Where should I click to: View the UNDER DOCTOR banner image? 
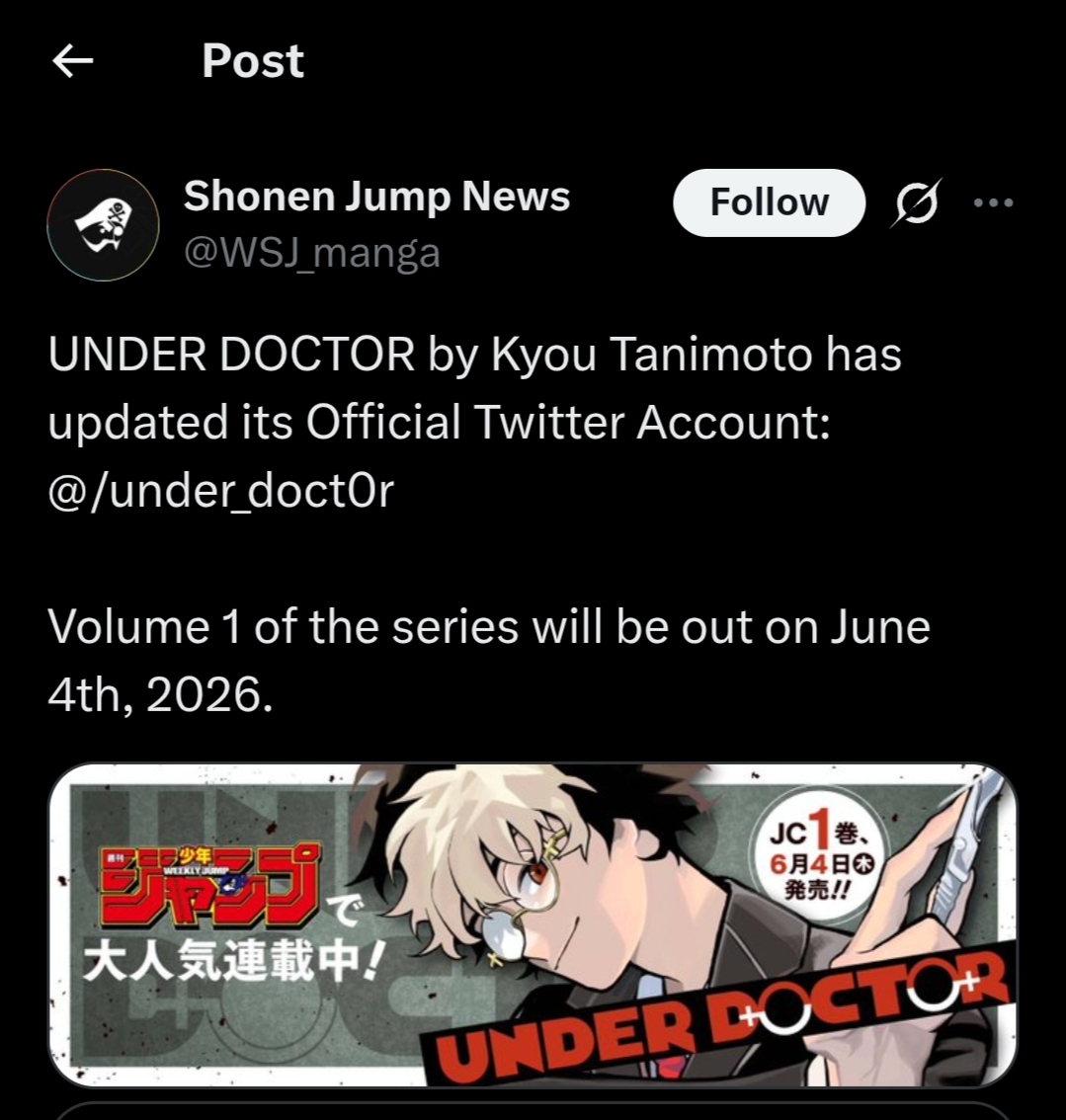click(x=533, y=925)
